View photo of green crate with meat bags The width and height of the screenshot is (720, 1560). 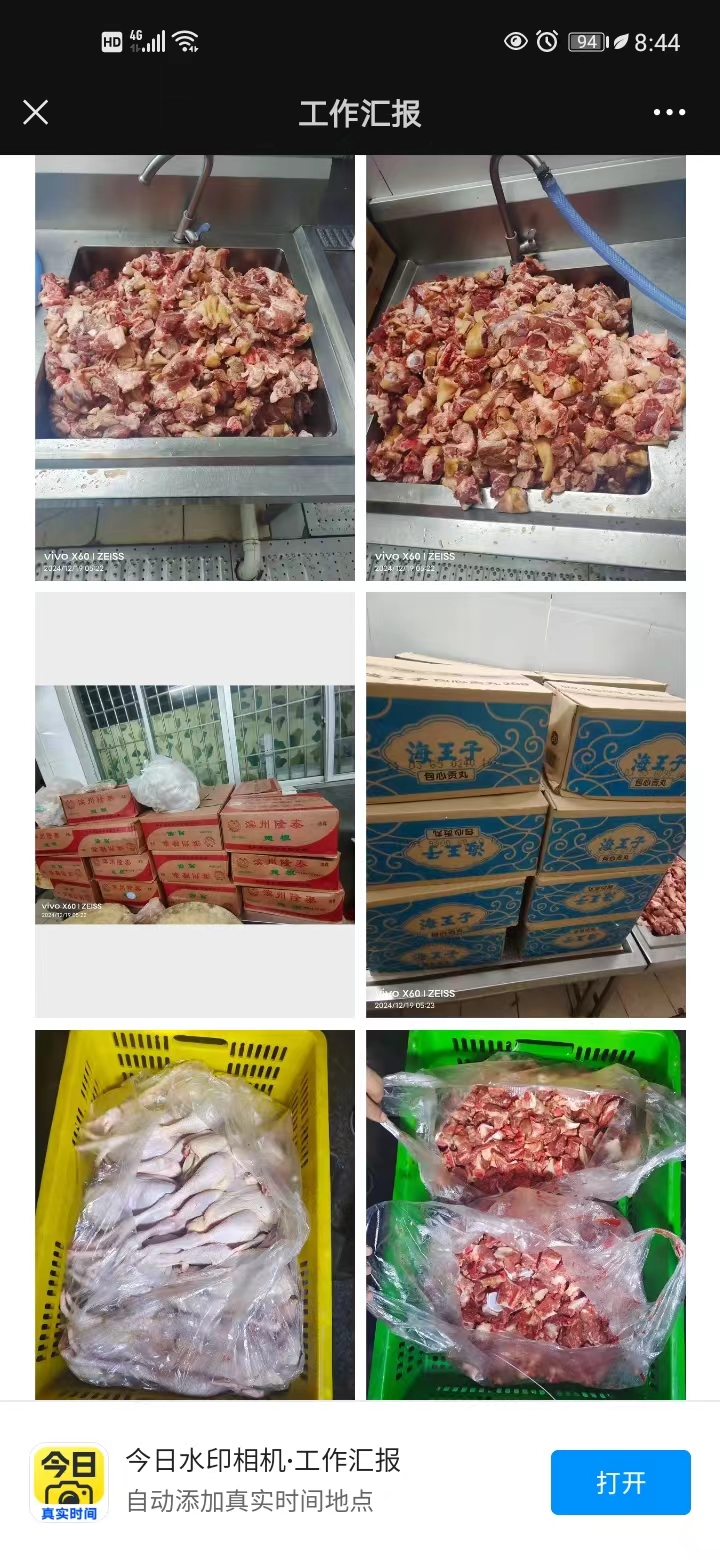(526, 1214)
